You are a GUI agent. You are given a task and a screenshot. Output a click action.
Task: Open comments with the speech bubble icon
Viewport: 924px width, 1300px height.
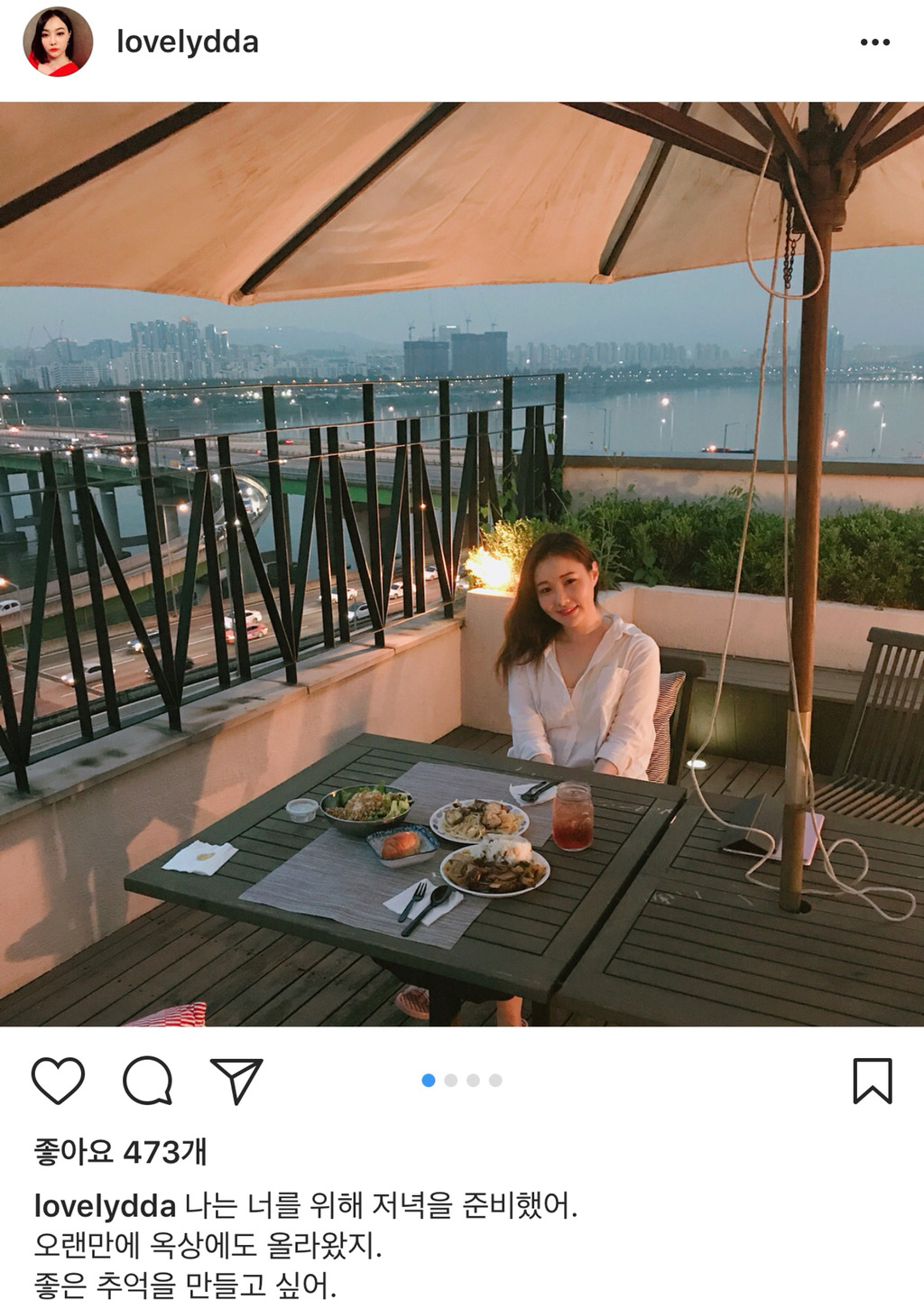pos(148,1080)
